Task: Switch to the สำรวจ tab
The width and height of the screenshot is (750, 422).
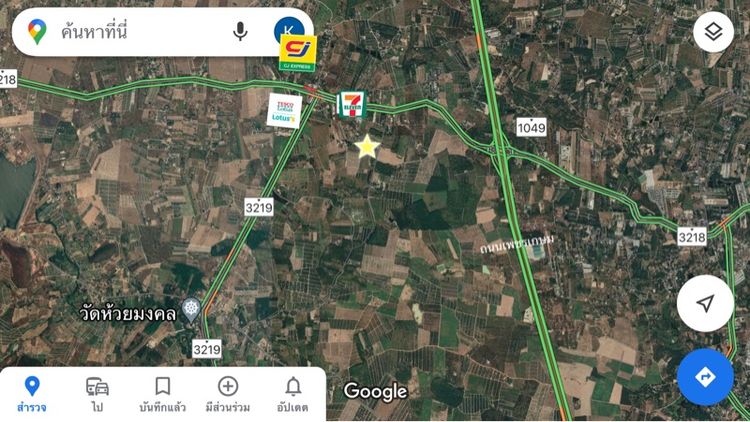Action: coord(32,394)
